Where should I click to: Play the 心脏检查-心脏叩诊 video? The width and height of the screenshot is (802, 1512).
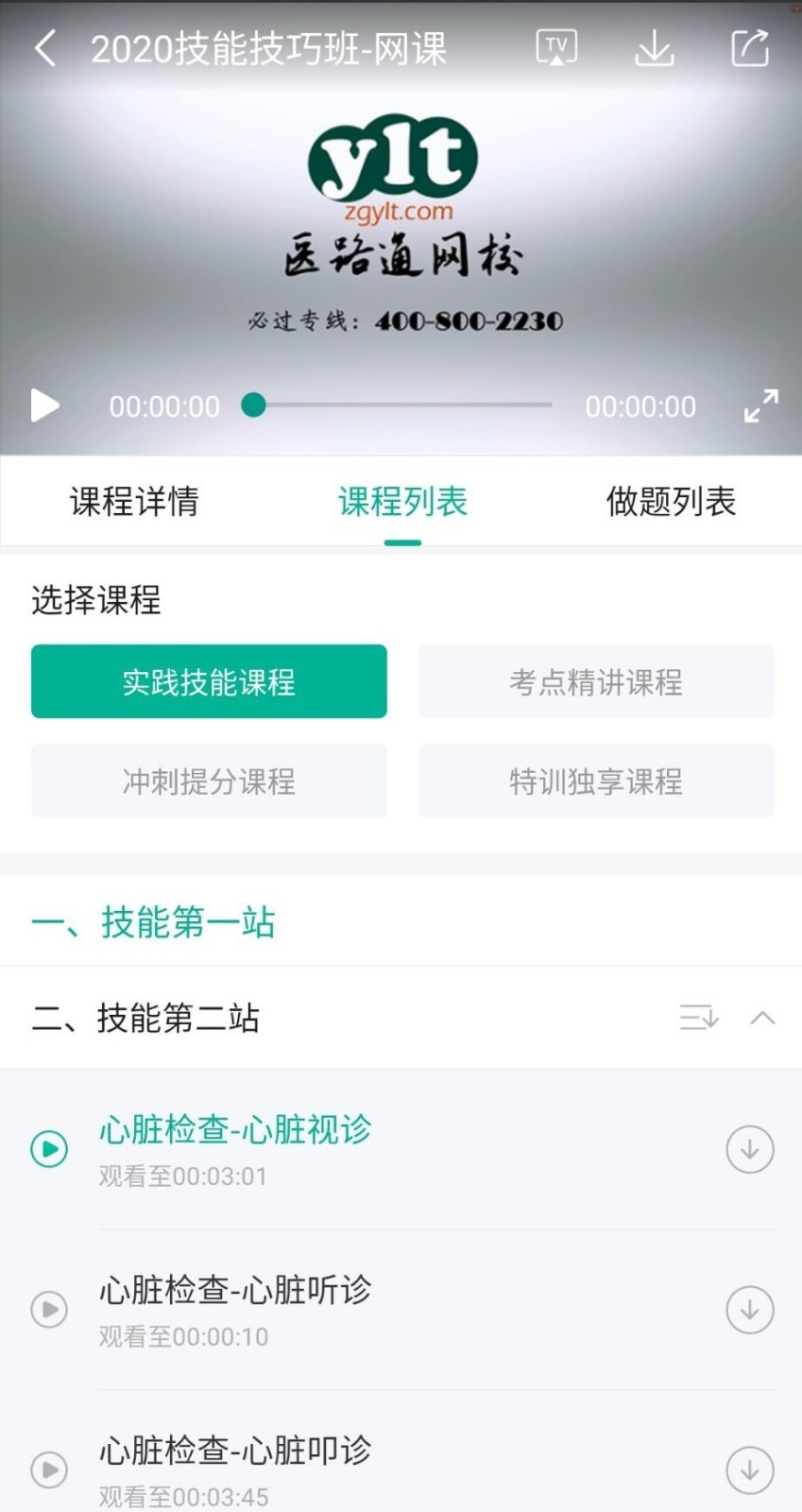(48, 1470)
